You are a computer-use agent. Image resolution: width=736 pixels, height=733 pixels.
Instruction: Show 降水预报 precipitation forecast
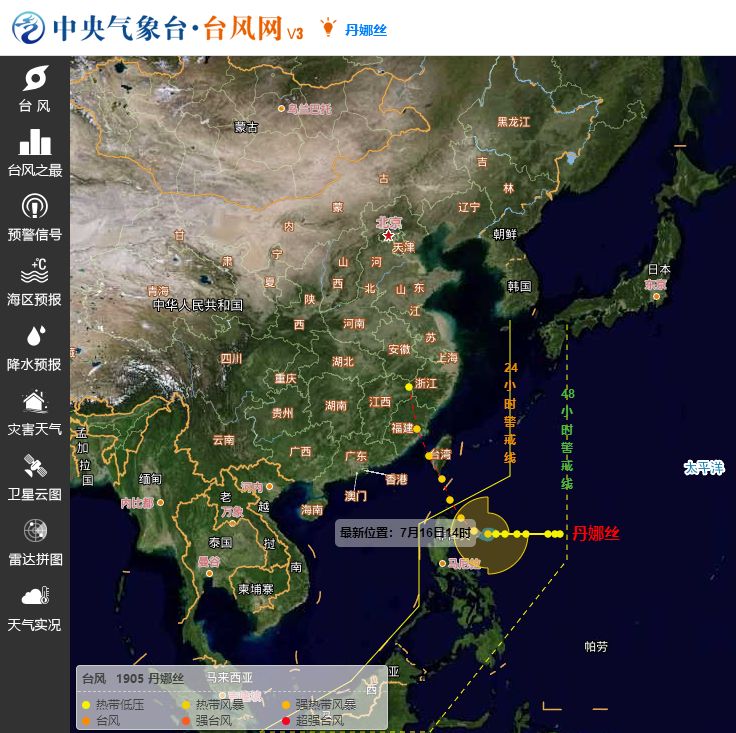point(35,348)
